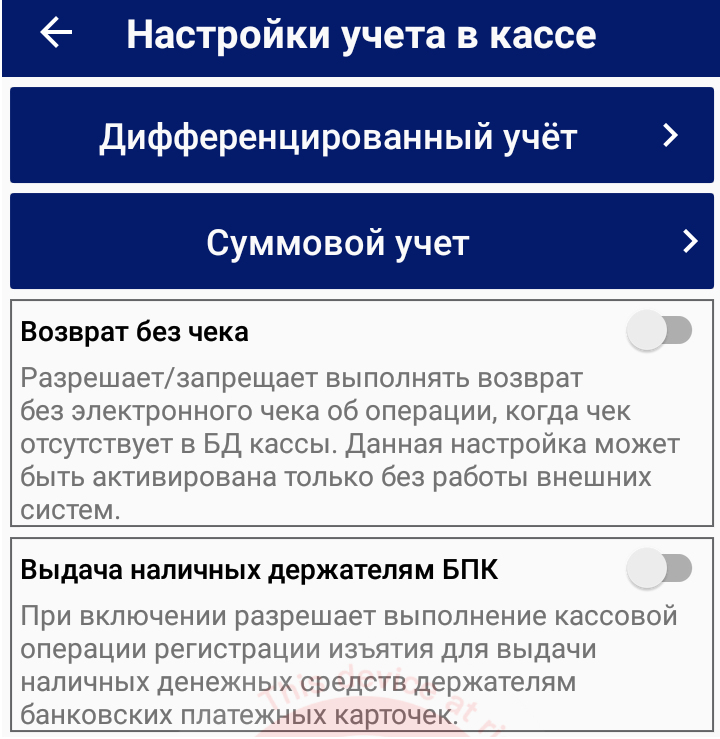Enable the Возврат без чека switch
Viewport: 720px width, 739px height.
659,331
